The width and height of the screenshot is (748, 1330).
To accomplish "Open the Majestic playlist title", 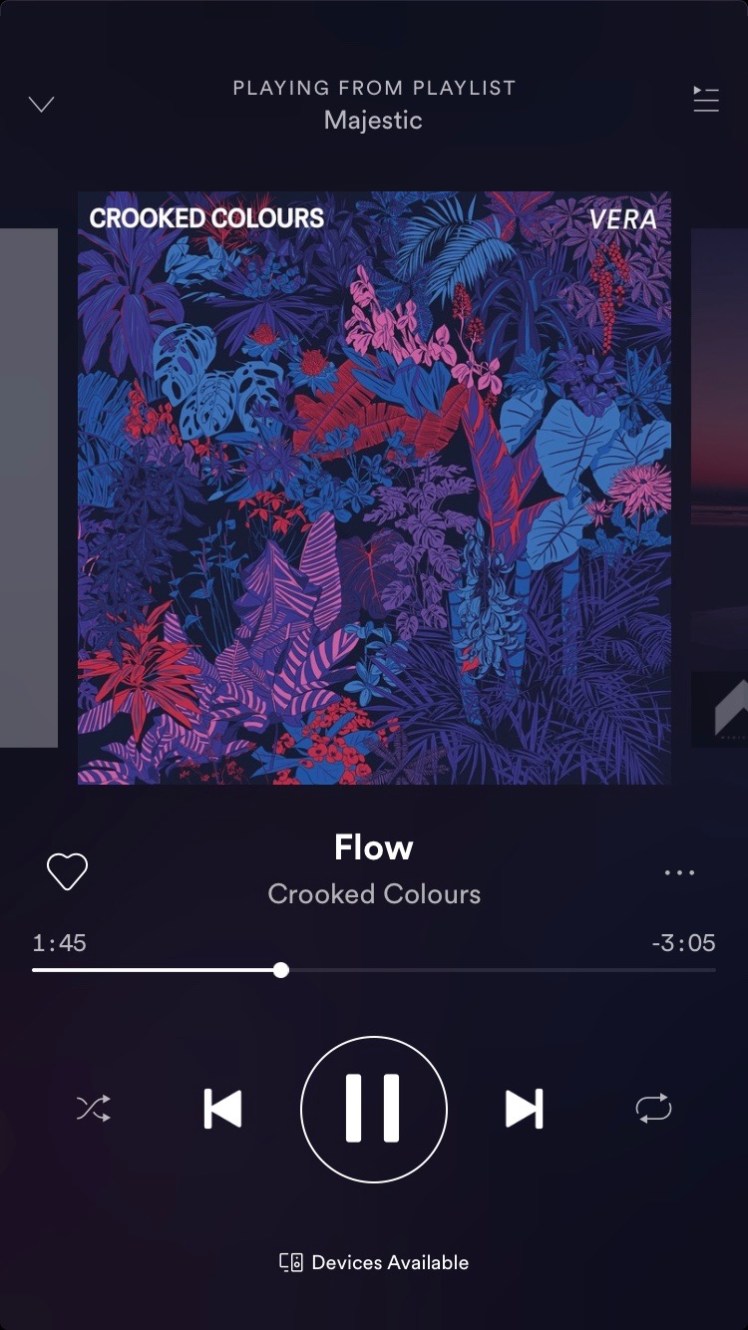I will click(x=373, y=121).
